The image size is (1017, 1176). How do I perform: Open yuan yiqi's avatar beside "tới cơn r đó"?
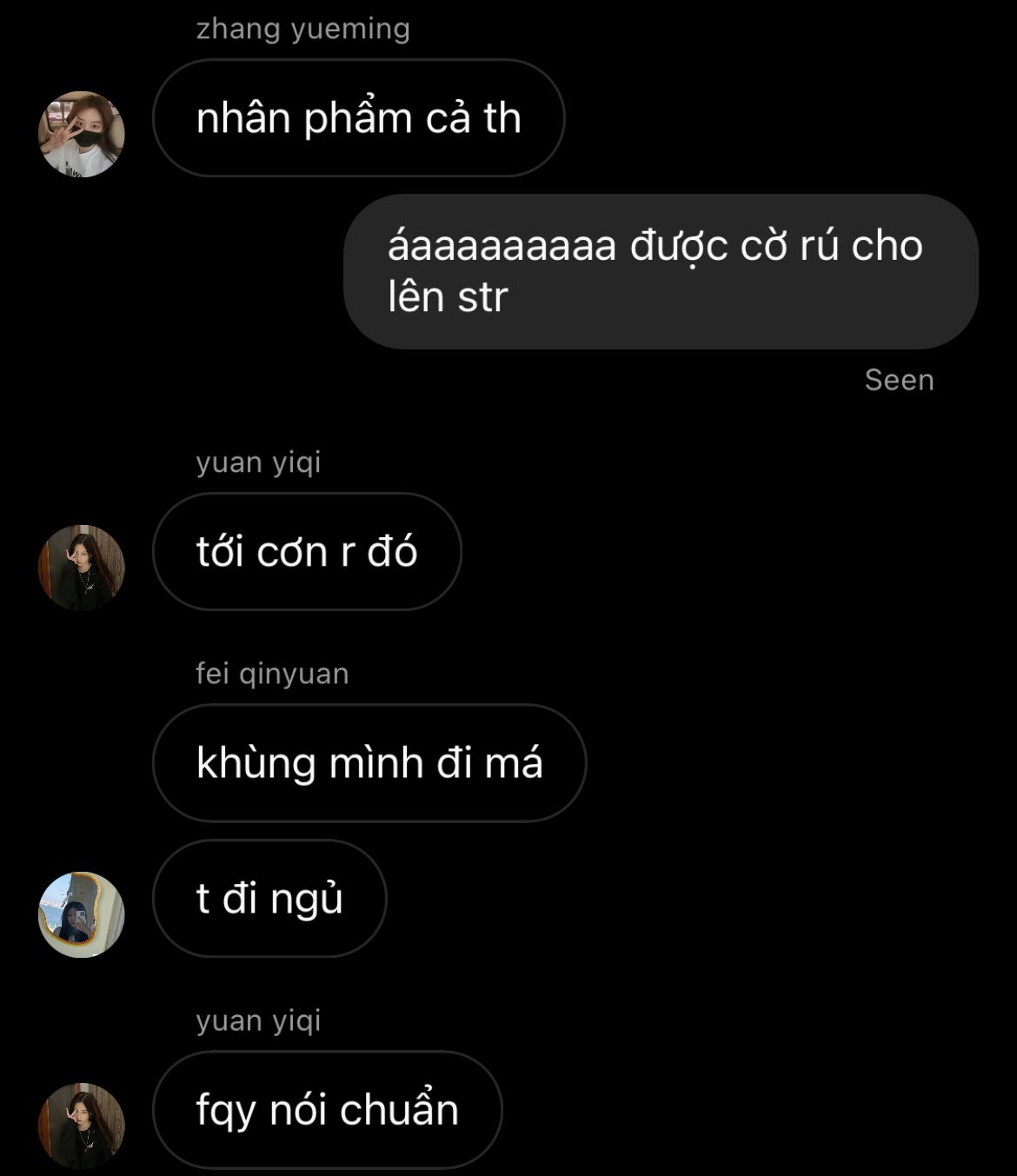click(82, 568)
